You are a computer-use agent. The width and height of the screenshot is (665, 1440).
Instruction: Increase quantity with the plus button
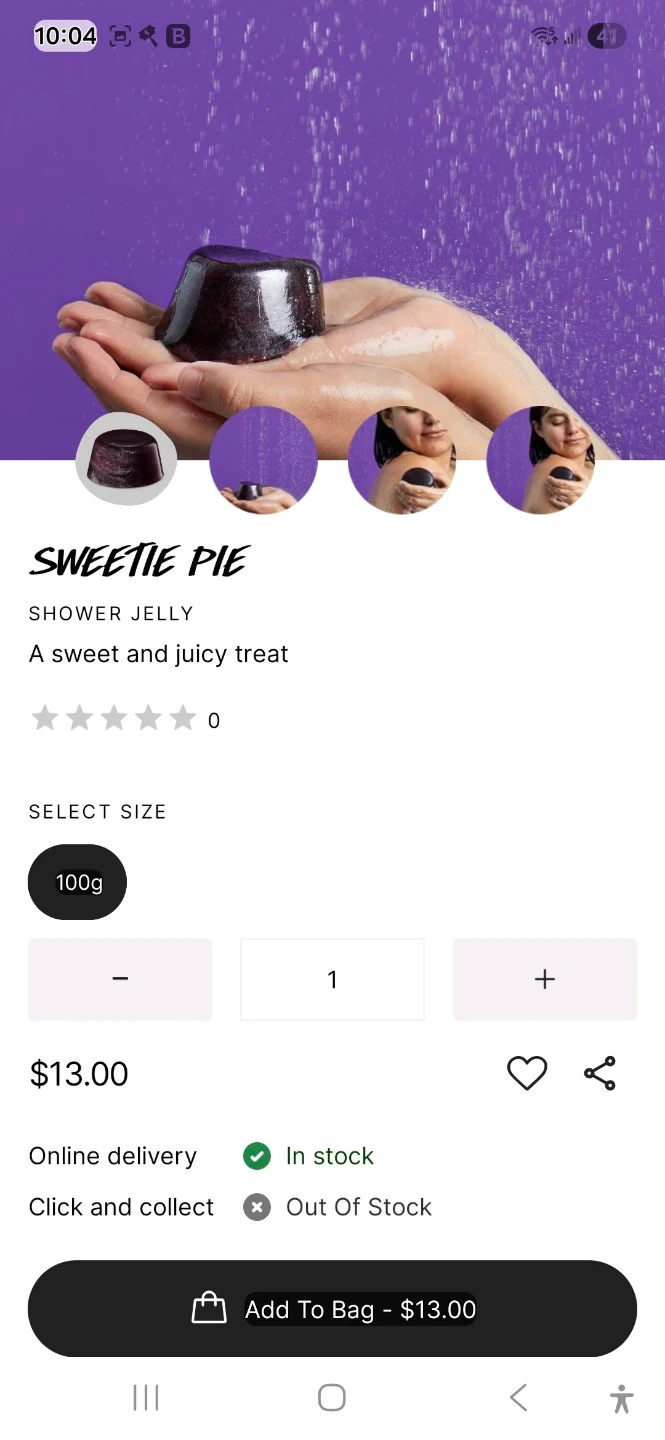coord(545,979)
